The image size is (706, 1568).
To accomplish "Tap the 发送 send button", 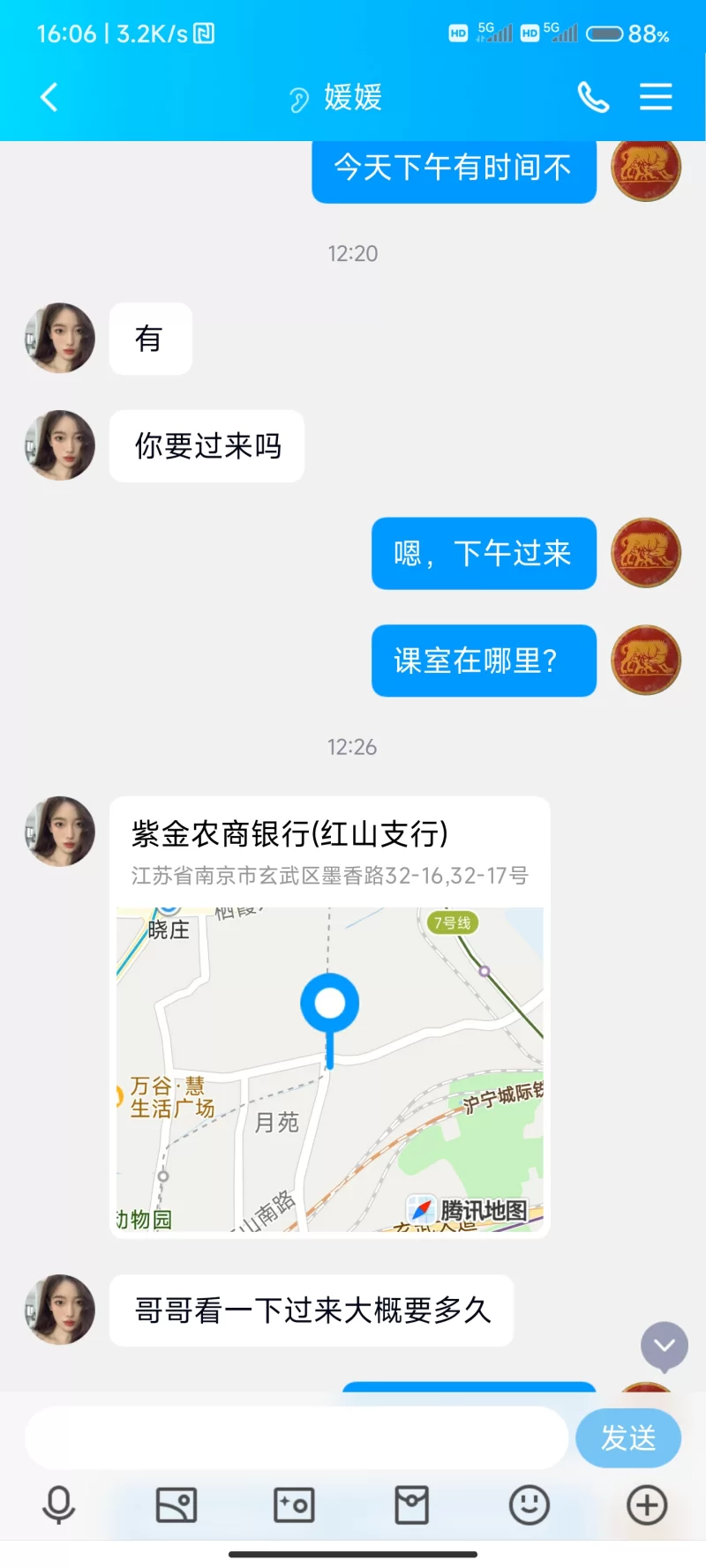I will pos(627,1438).
